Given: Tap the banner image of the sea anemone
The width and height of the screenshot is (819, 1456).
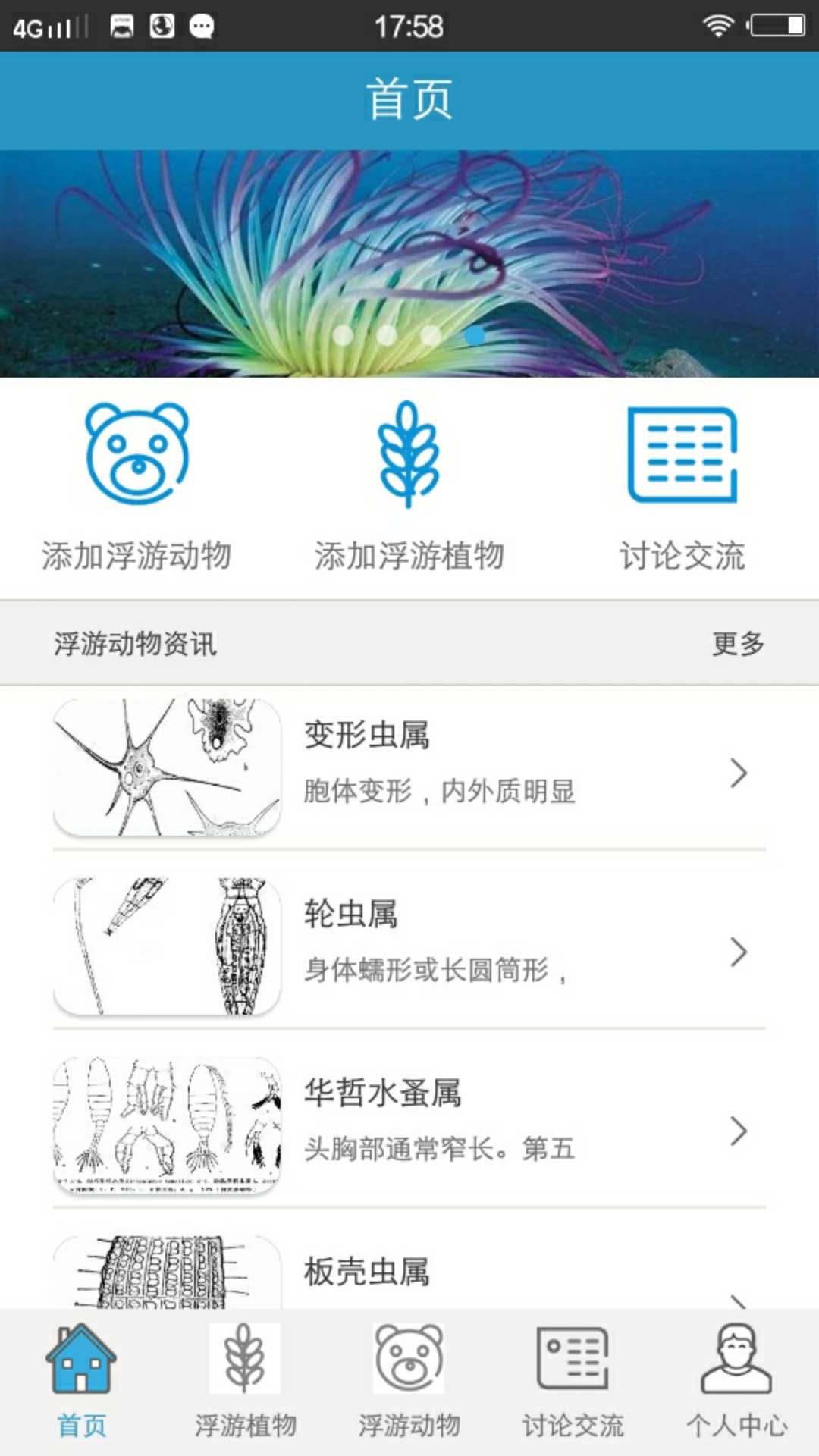Looking at the screenshot, I should [409, 262].
